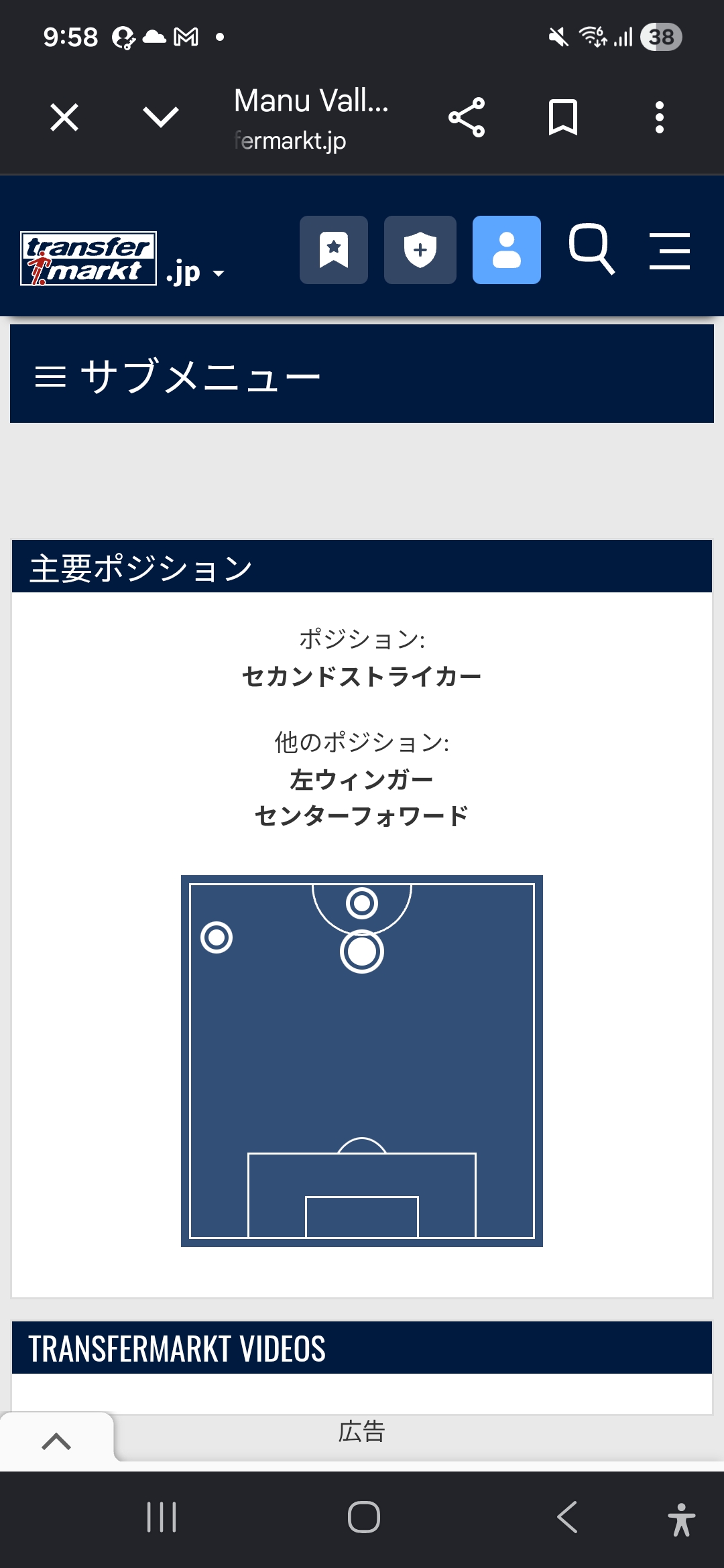Expand the サブメニュー submenu
The image size is (724, 1568).
pos(362,374)
